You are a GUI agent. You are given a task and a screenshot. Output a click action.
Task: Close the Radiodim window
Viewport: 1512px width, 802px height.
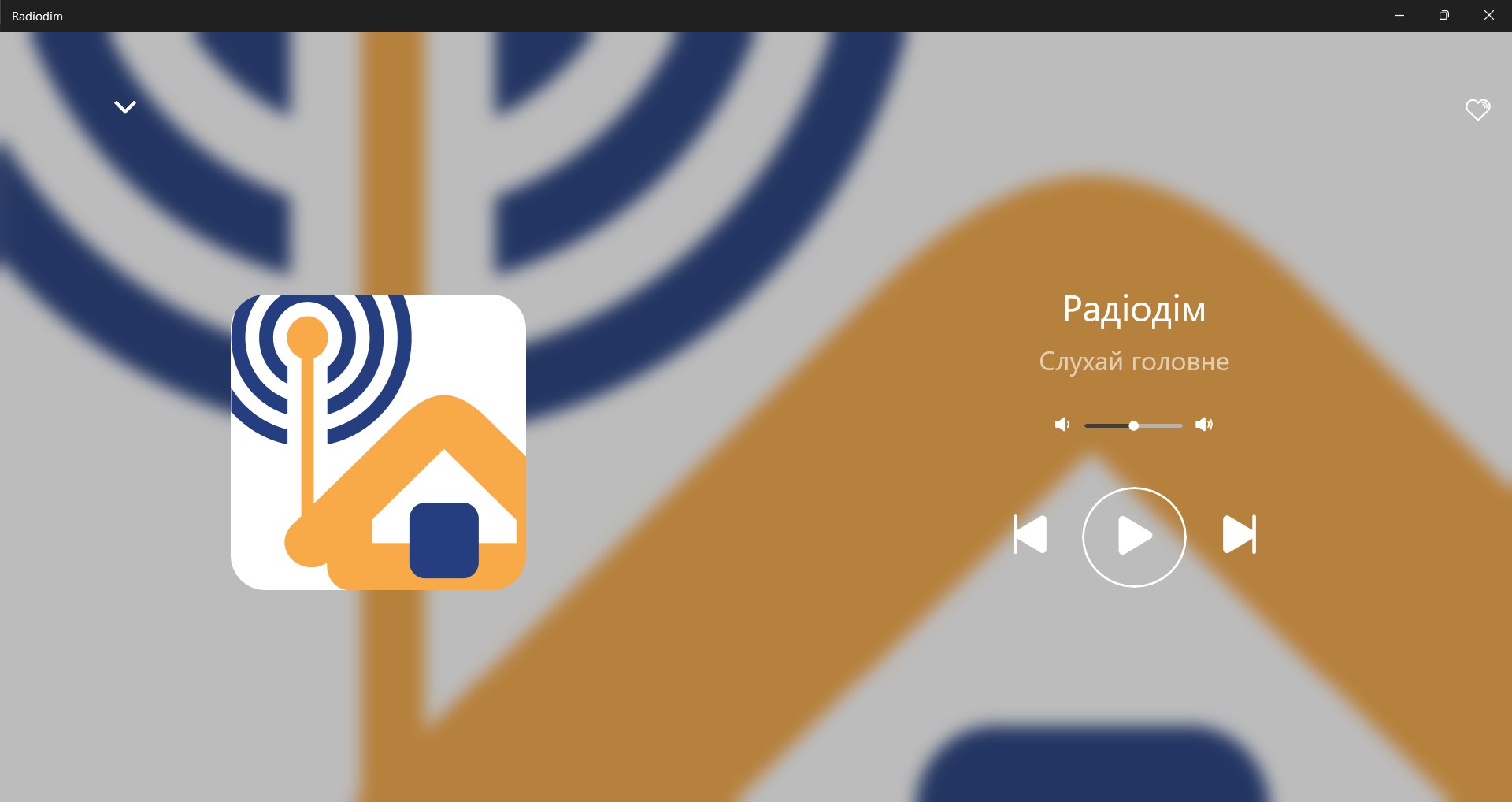pyautogui.click(x=1488, y=16)
